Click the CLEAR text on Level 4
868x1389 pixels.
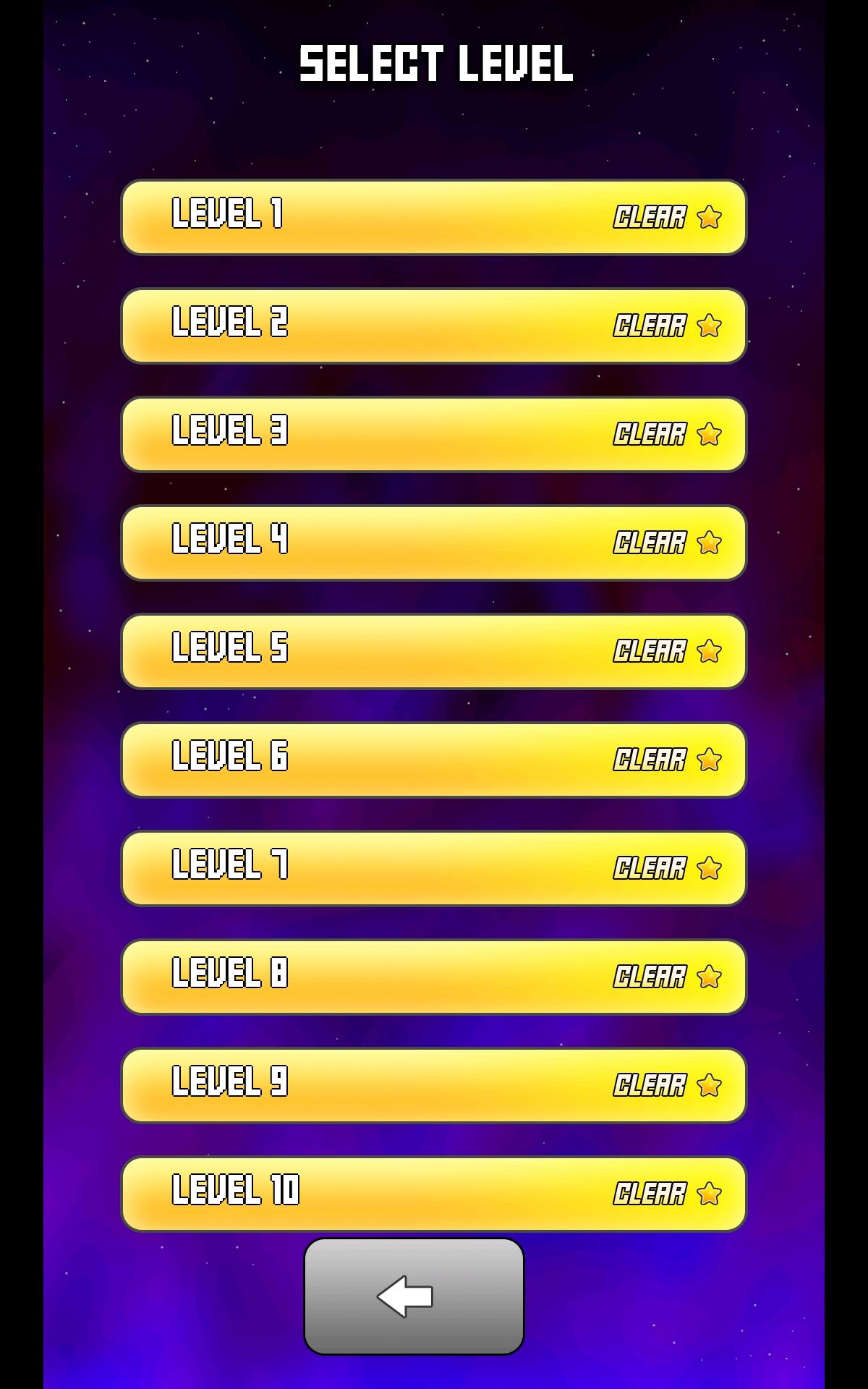point(650,543)
